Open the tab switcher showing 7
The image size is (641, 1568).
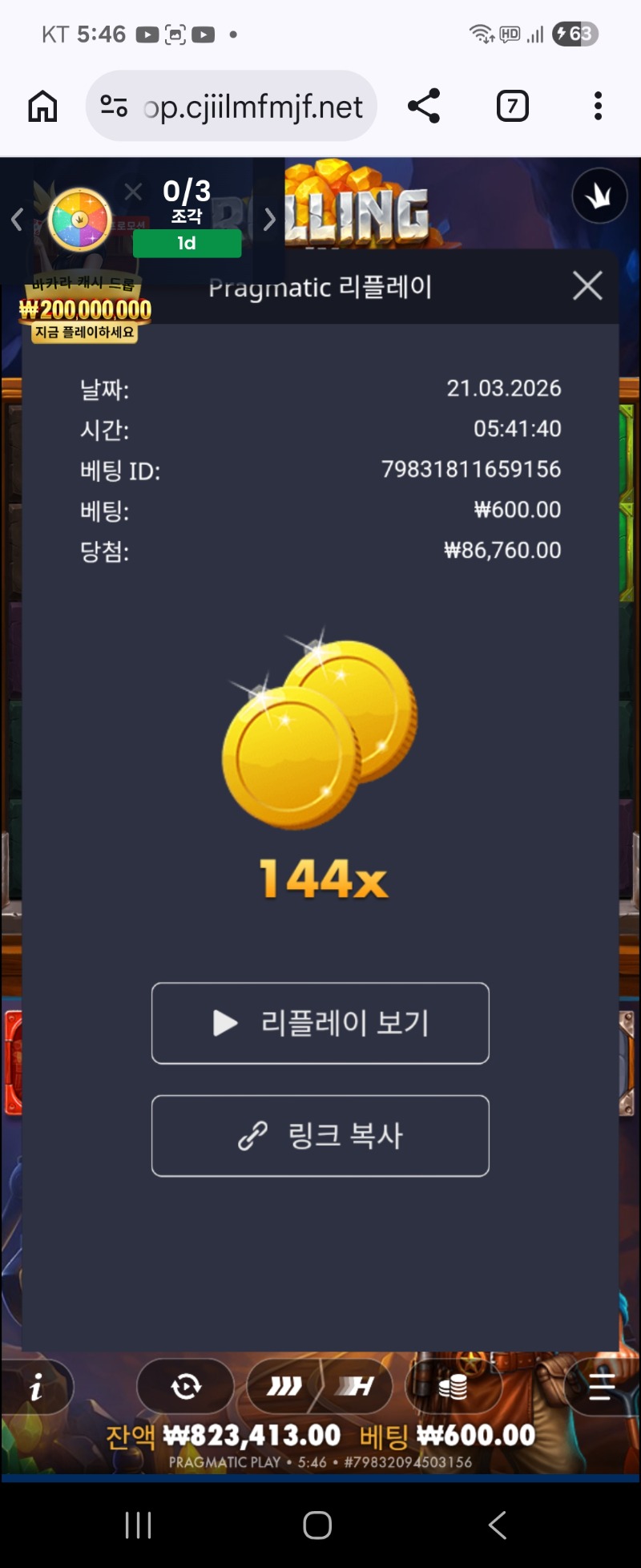(x=513, y=106)
